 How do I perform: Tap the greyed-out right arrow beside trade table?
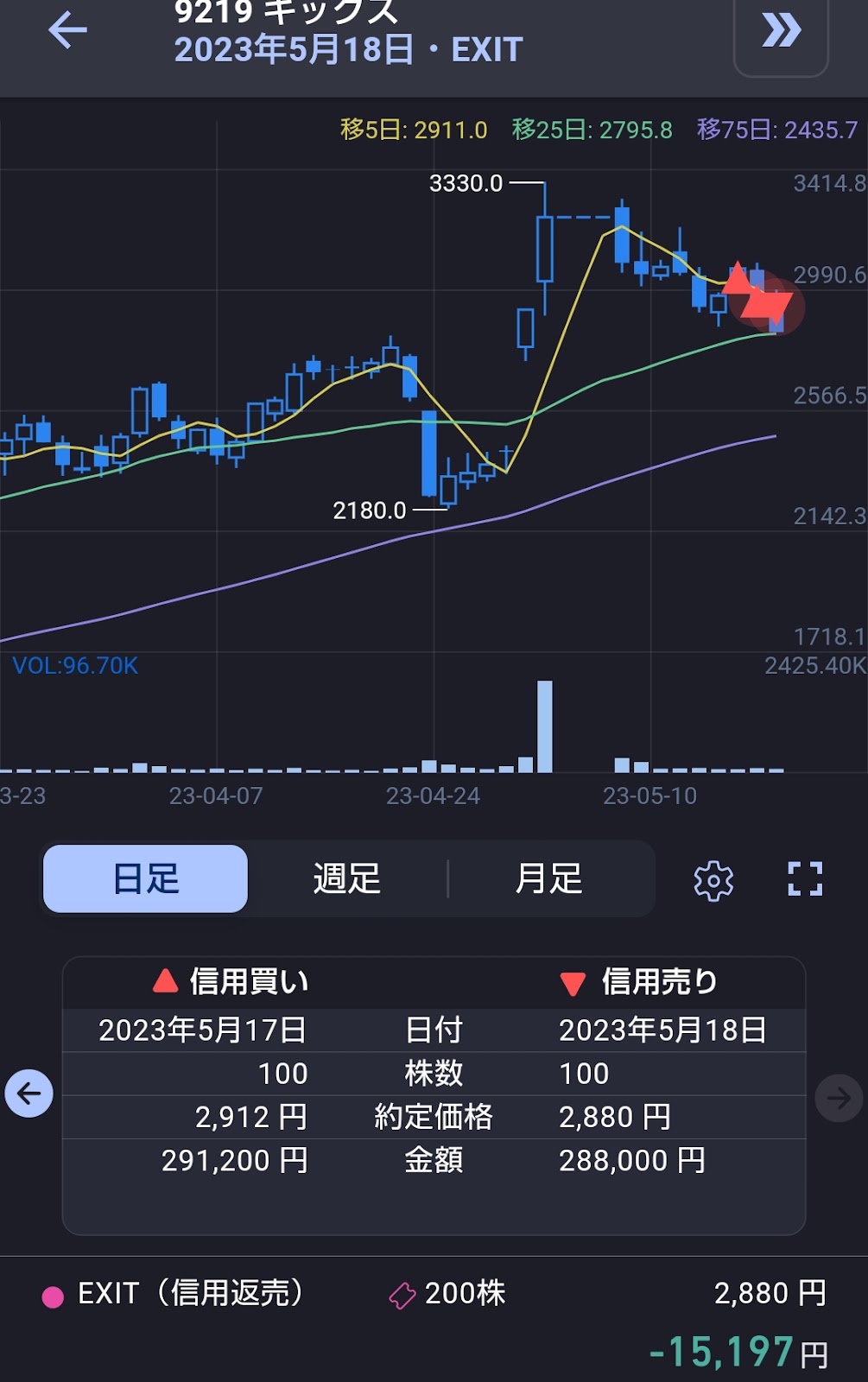pos(839,1098)
